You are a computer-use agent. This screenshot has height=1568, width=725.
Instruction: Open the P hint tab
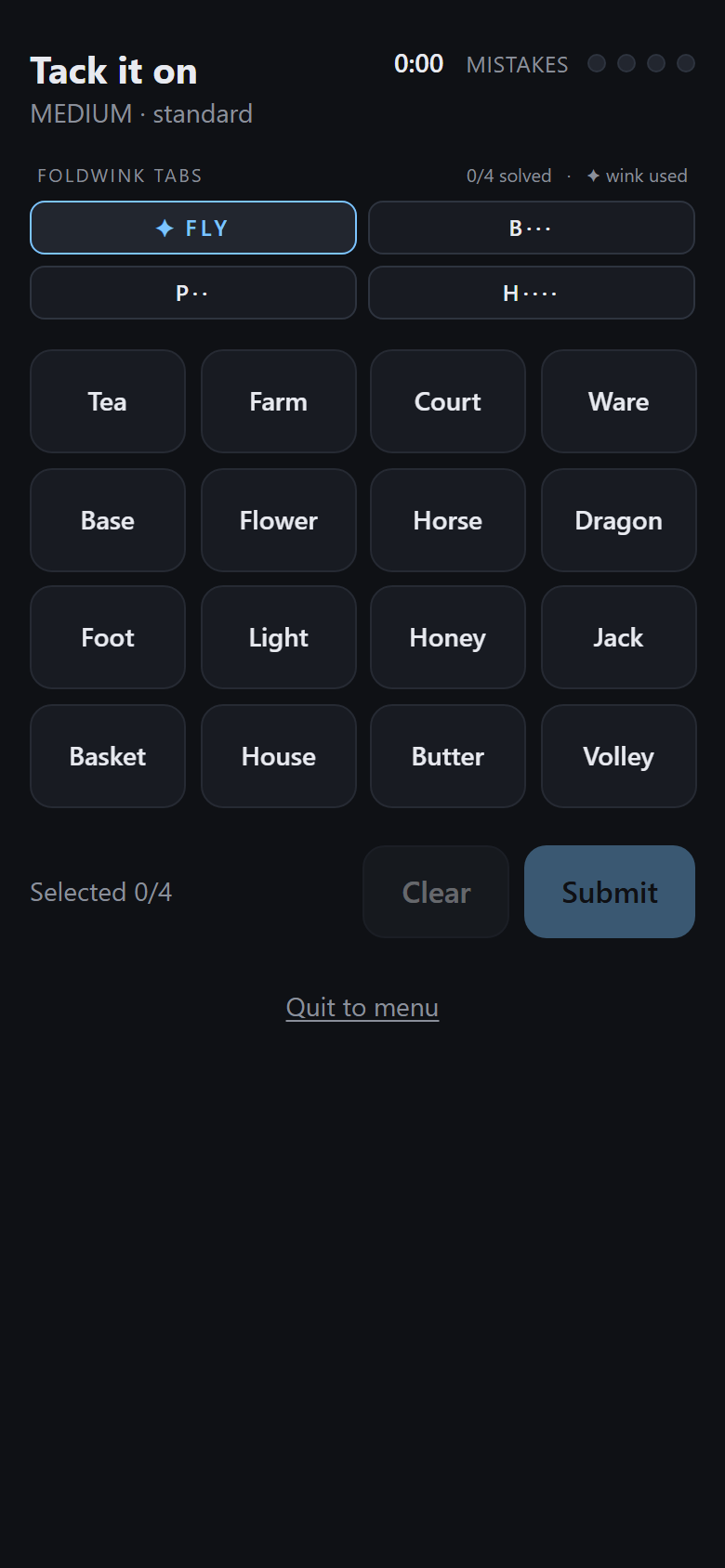193,293
